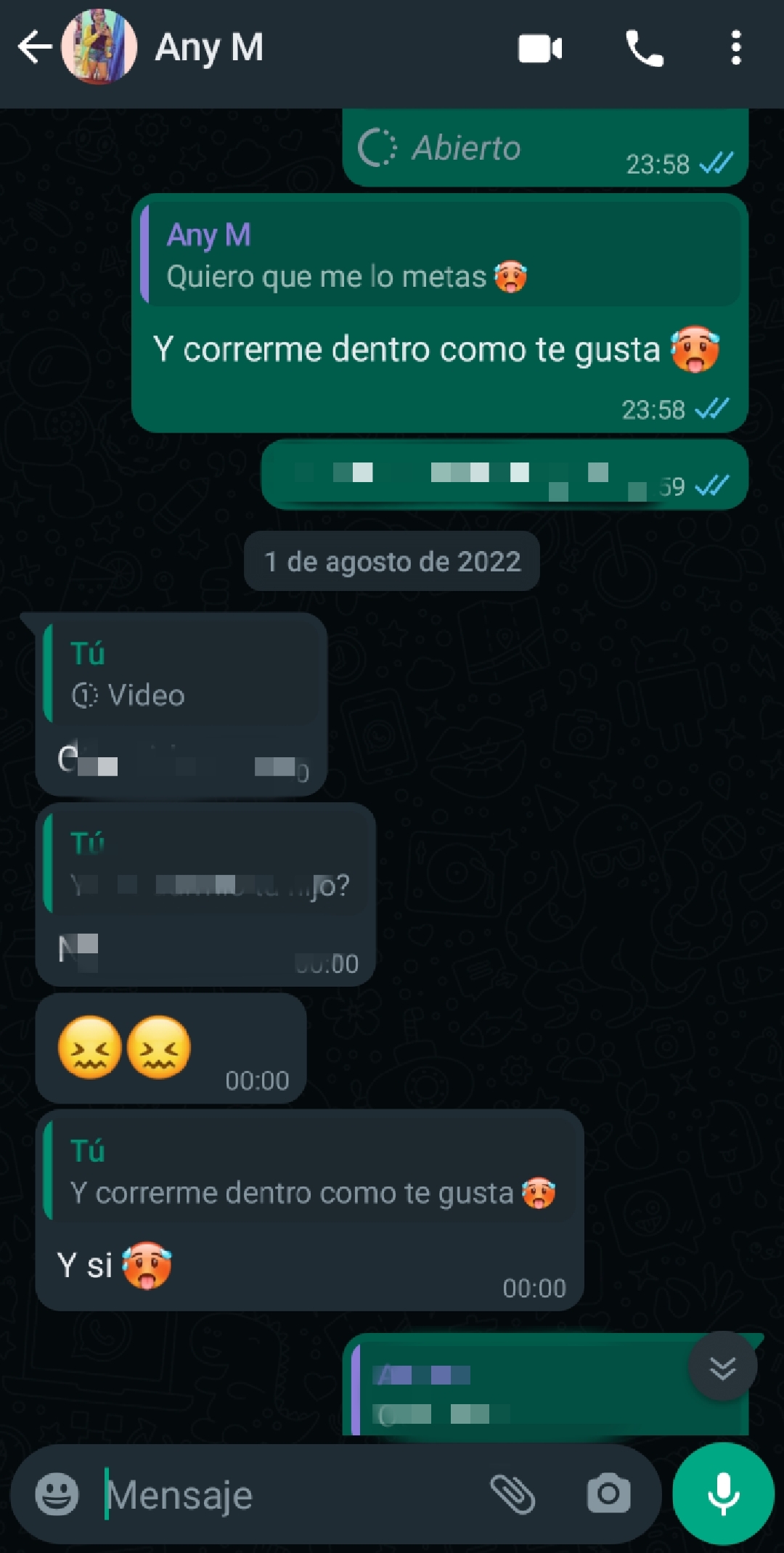Start a video call with Any M
The height and width of the screenshot is (1553, 784).
540,49
